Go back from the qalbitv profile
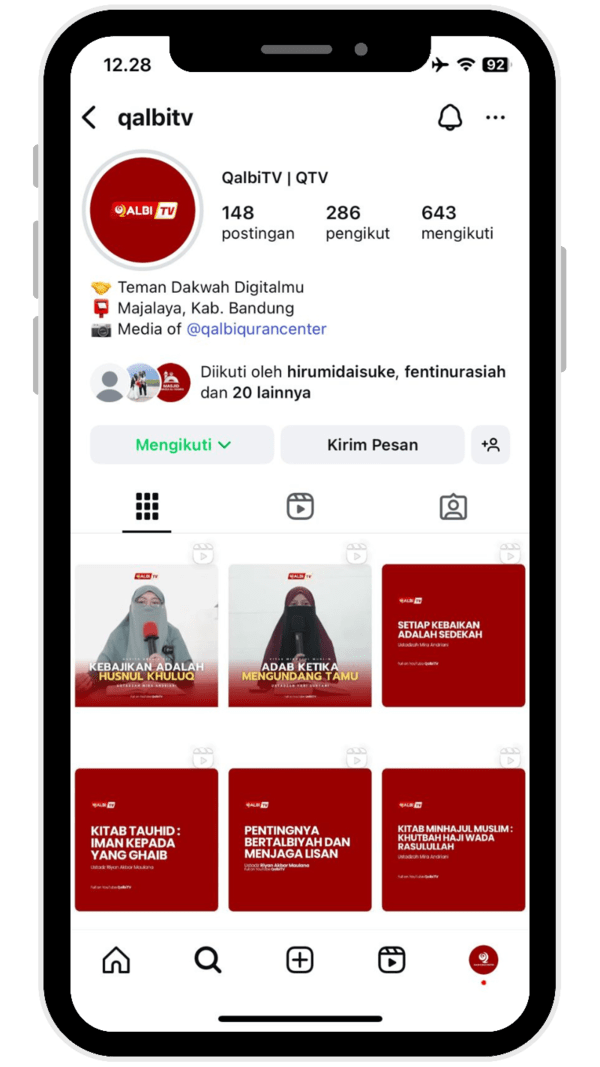 coord(89,118)
